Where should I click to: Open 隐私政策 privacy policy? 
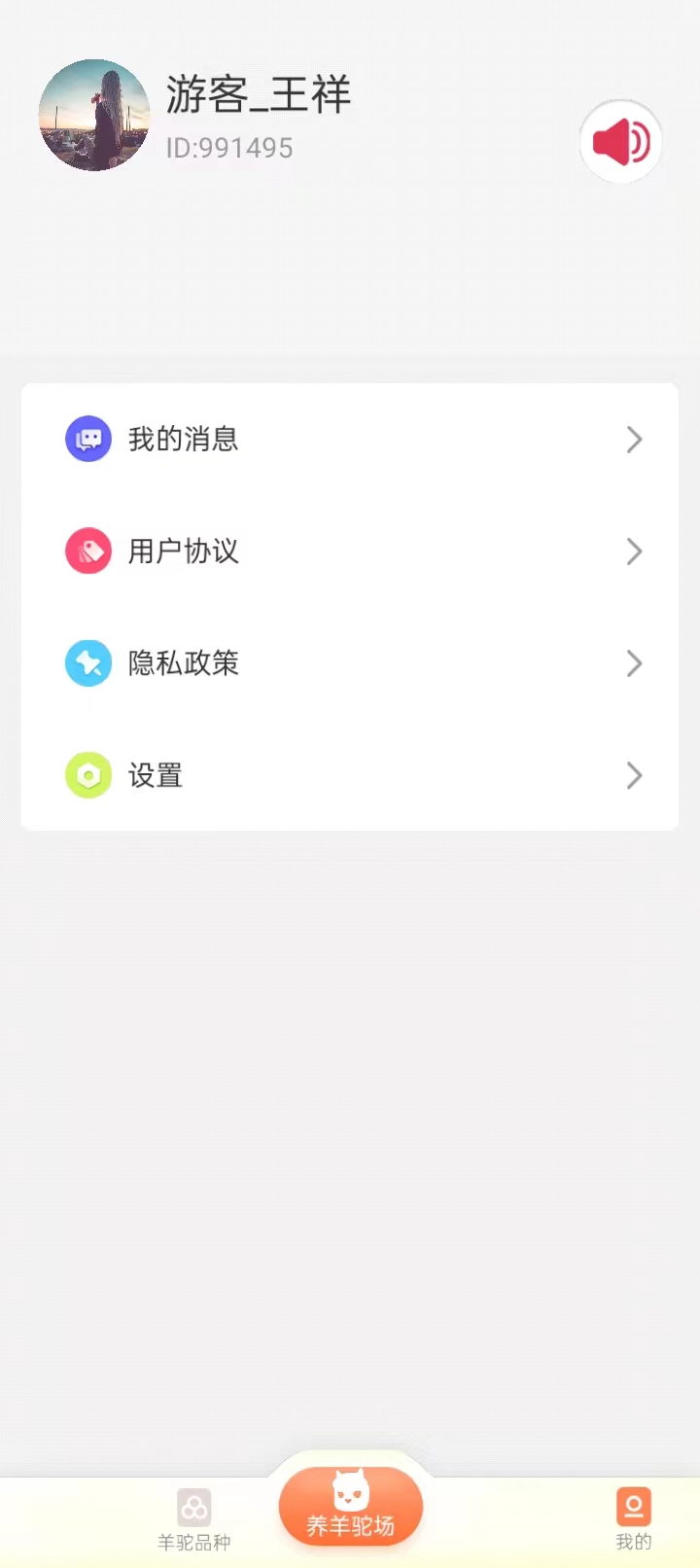coord(350,663)
